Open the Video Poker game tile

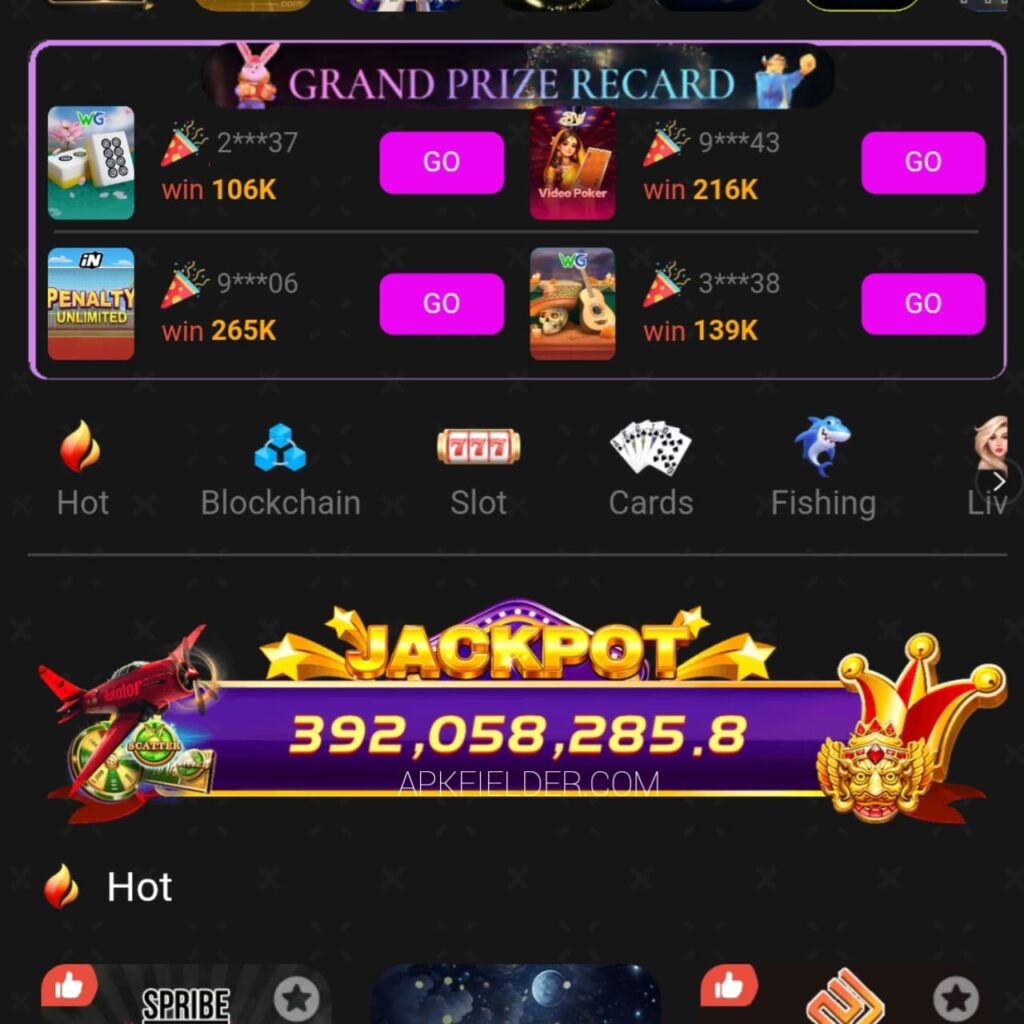(572, 163)
